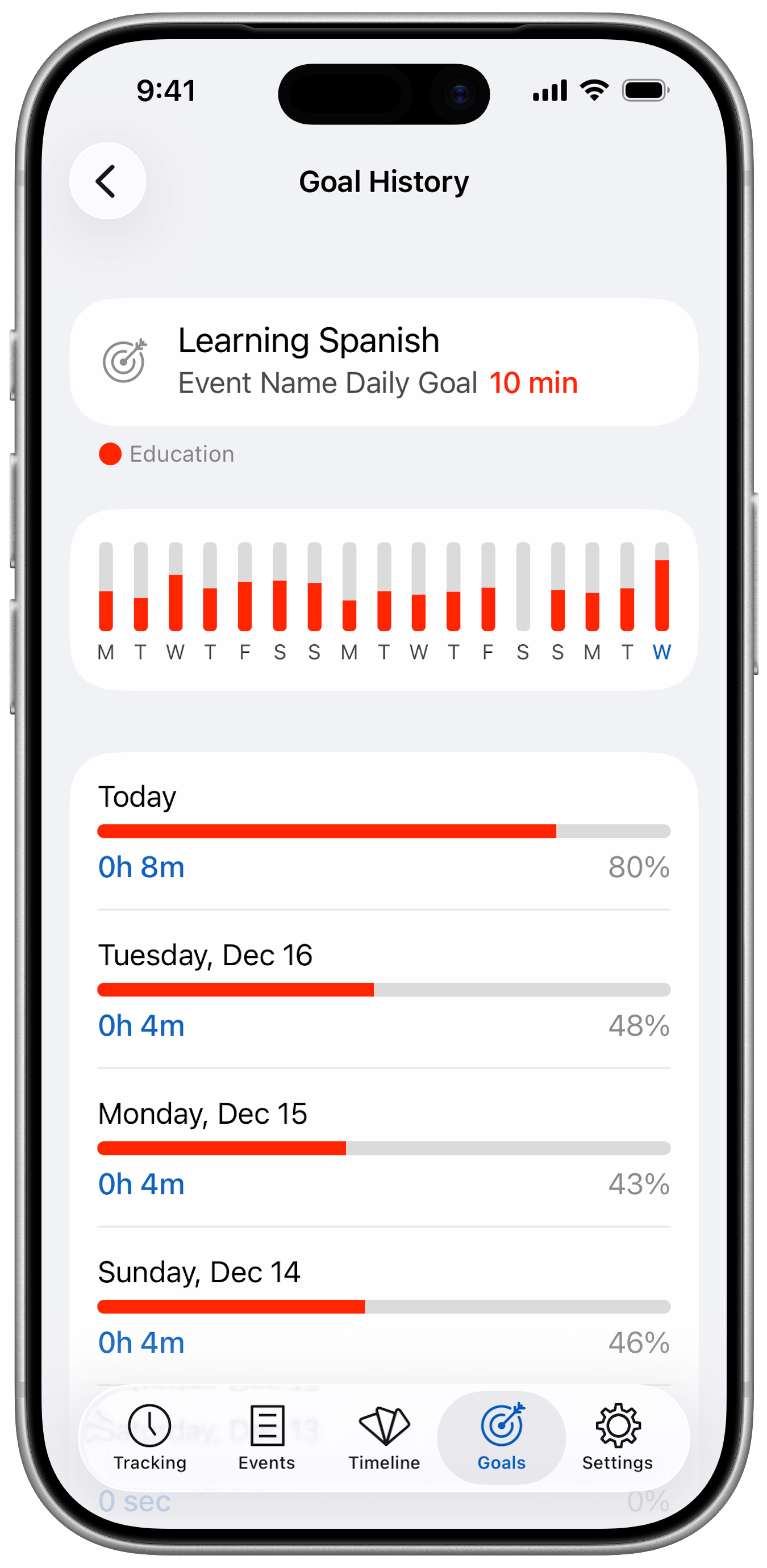Click the red Education category dot
This screenshot has width=767, height=1568.
(x=110, y=453)
